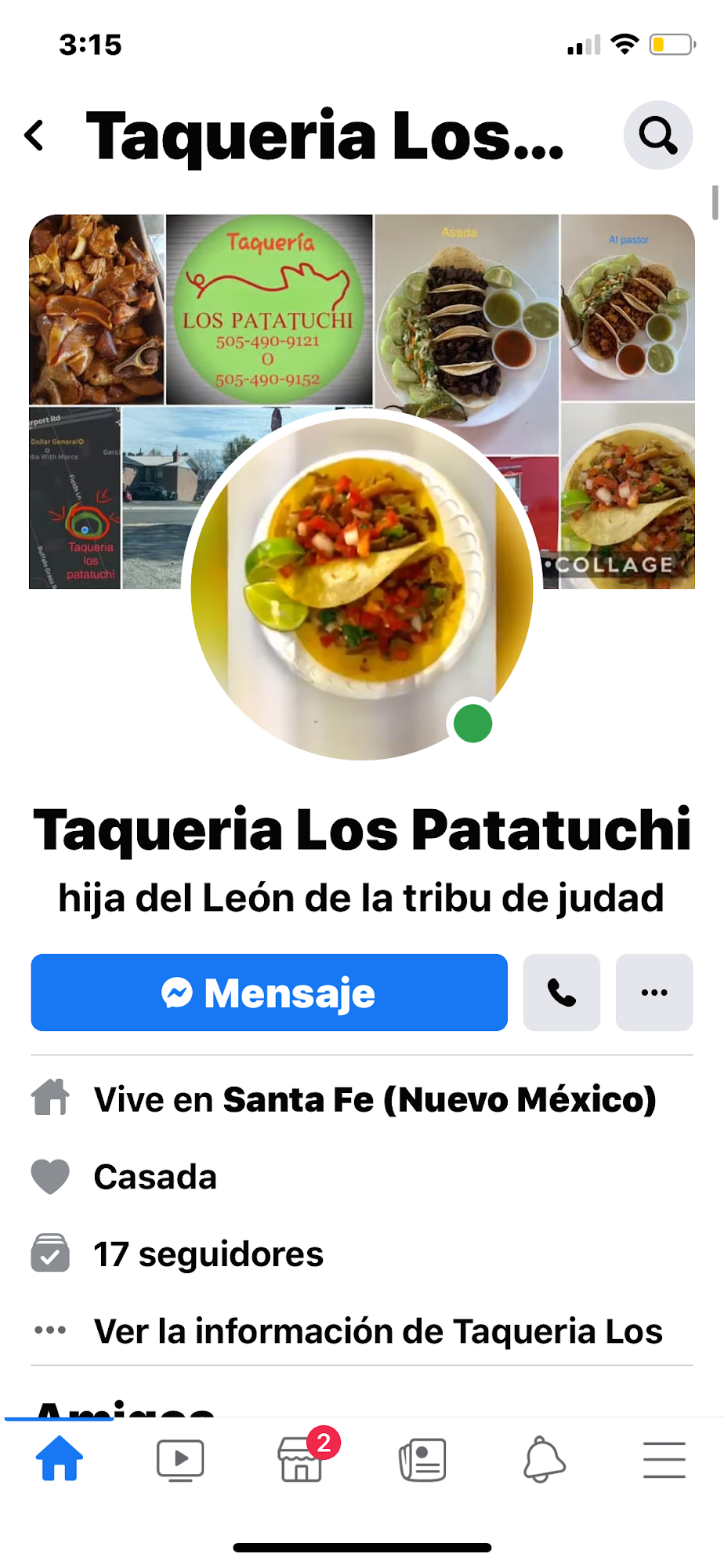This screenshot has height=1568, width=724.
Task: Open the hamburger menu tab
Action: click(x=664, y=1459)
